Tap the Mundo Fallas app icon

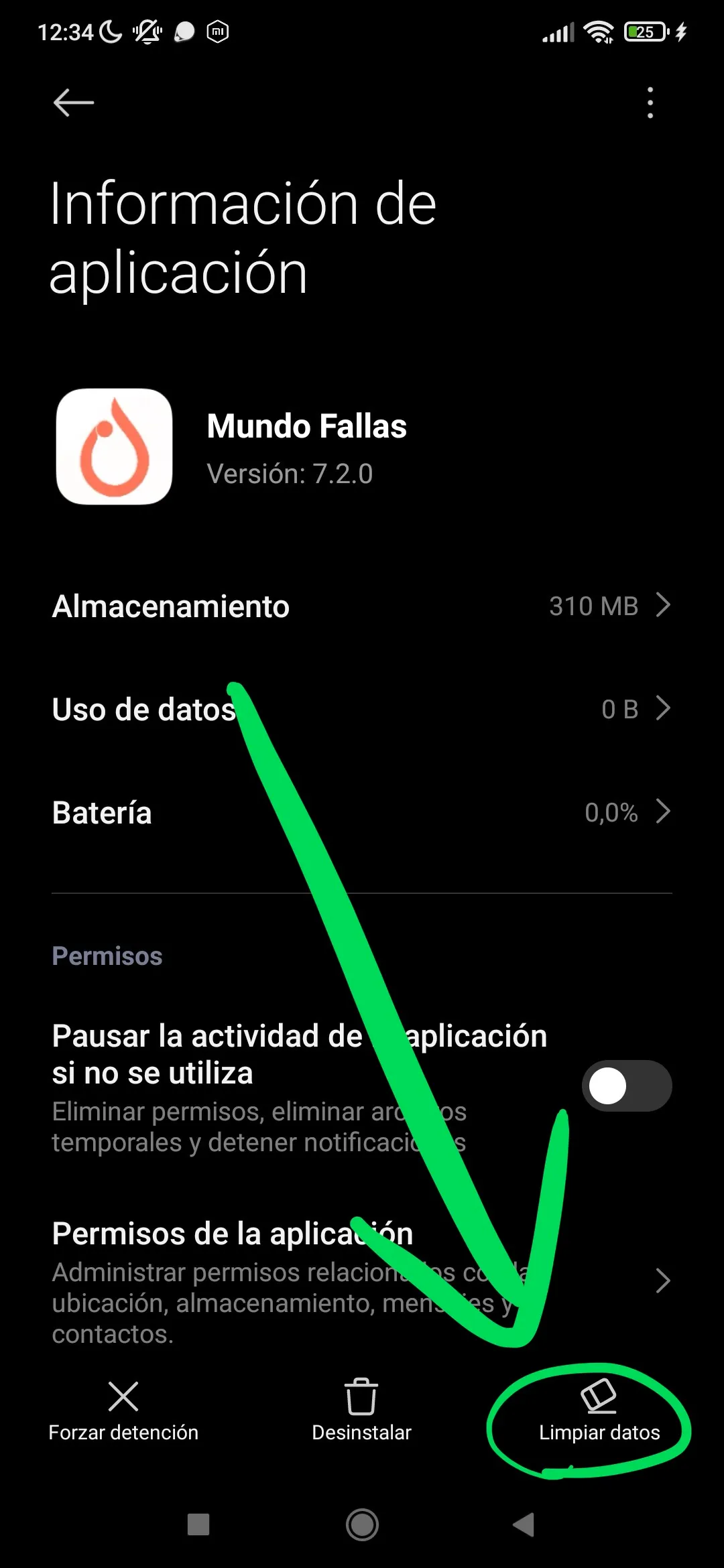(113, 447)
